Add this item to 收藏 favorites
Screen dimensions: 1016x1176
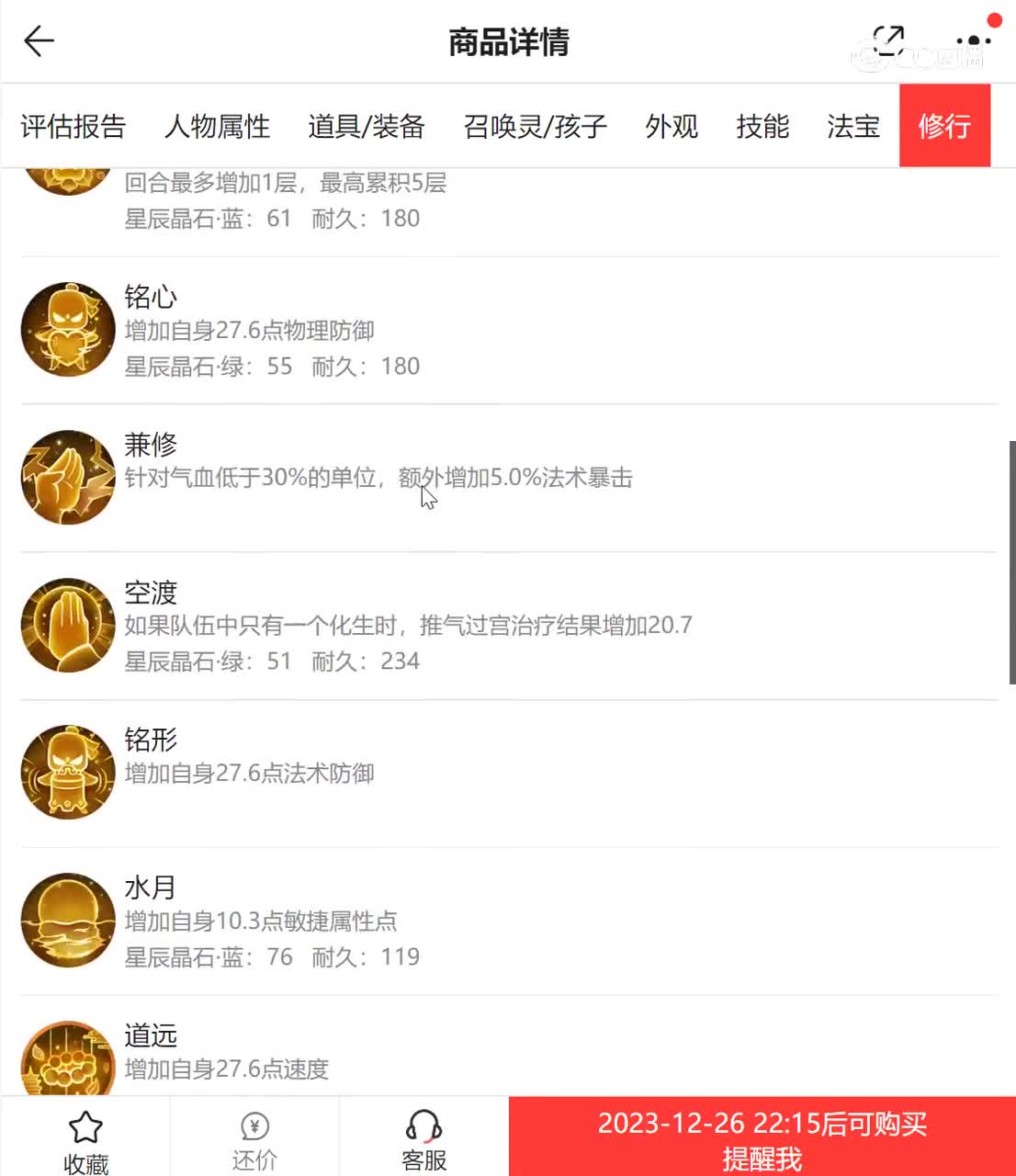click(85, 1141)
